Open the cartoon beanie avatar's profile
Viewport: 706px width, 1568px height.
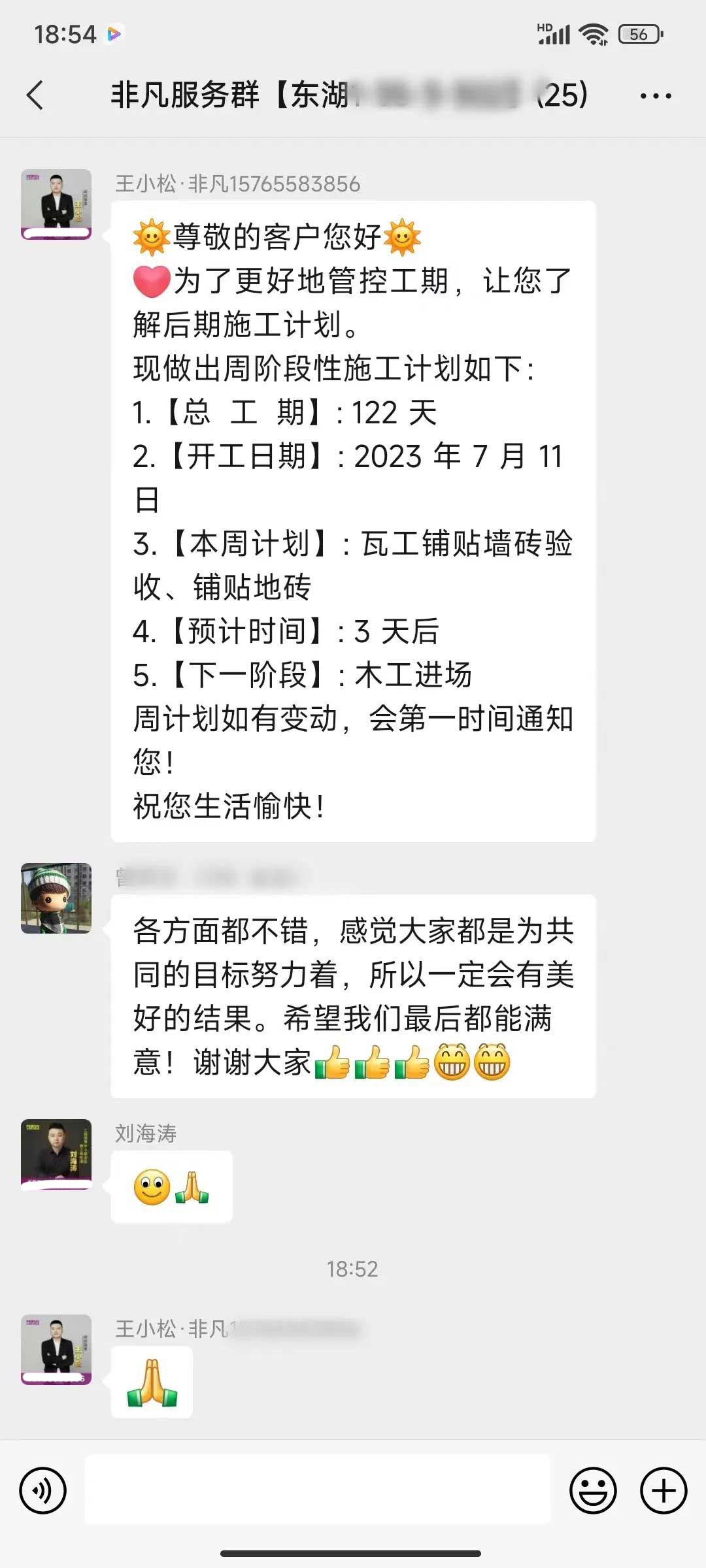[x=56, y=898]
